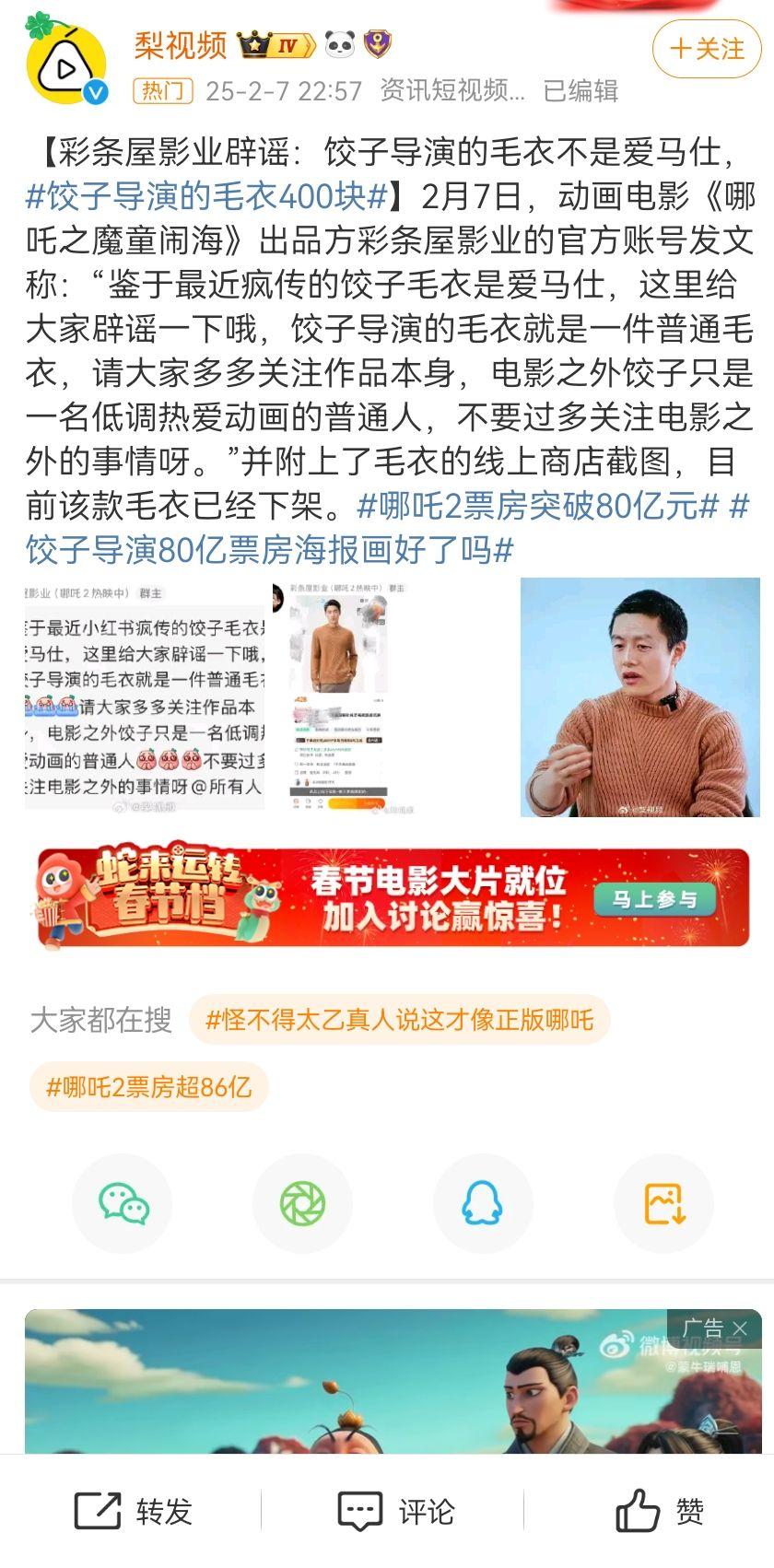The width and height of the screenshot is (774, 1568).
Task: Search trending topic #怪不得太乙真人说这才像正版哪吒
Action: click(x=399, y=1020)
